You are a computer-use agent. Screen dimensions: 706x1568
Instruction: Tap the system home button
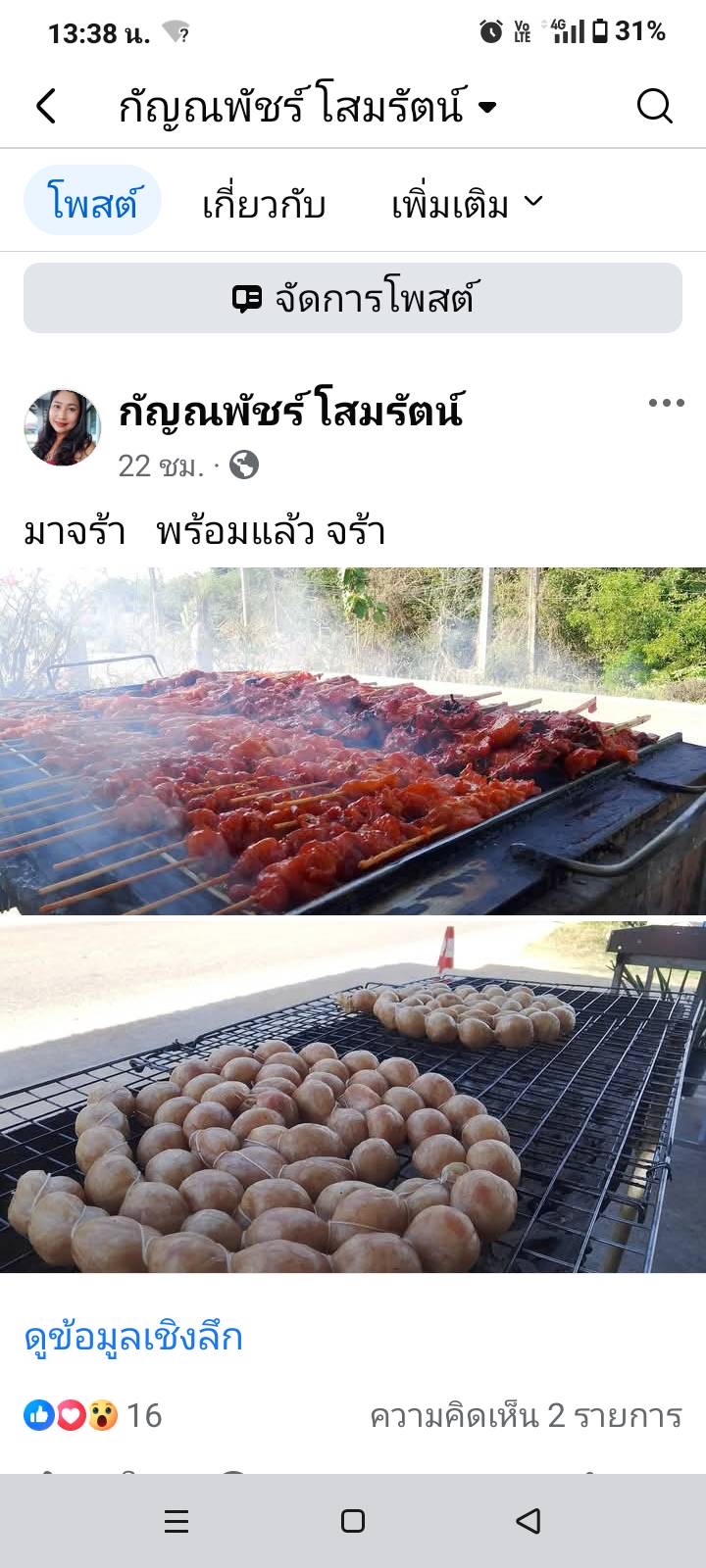(x=353, y=1521)
